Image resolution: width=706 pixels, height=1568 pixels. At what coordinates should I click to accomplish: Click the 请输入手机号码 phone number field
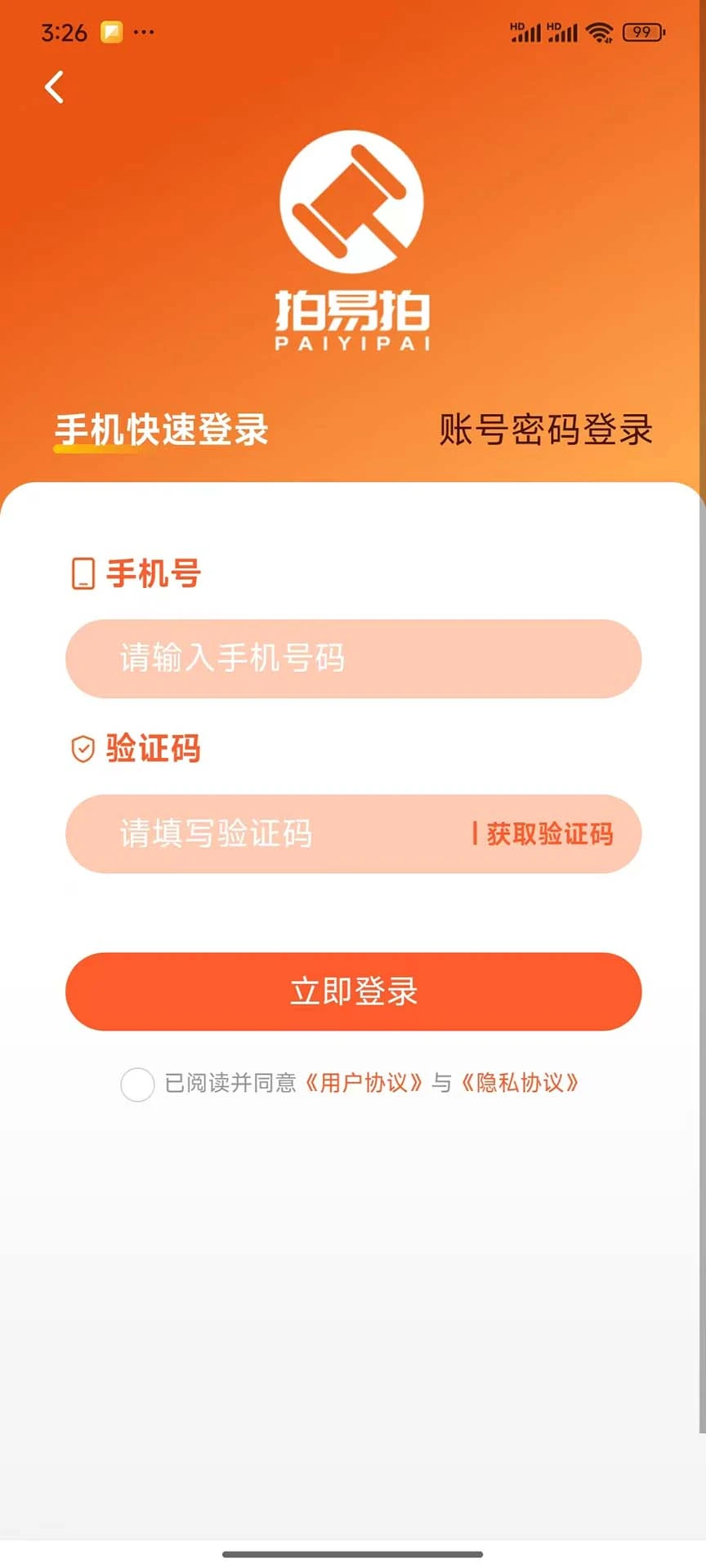coord(352,658)
